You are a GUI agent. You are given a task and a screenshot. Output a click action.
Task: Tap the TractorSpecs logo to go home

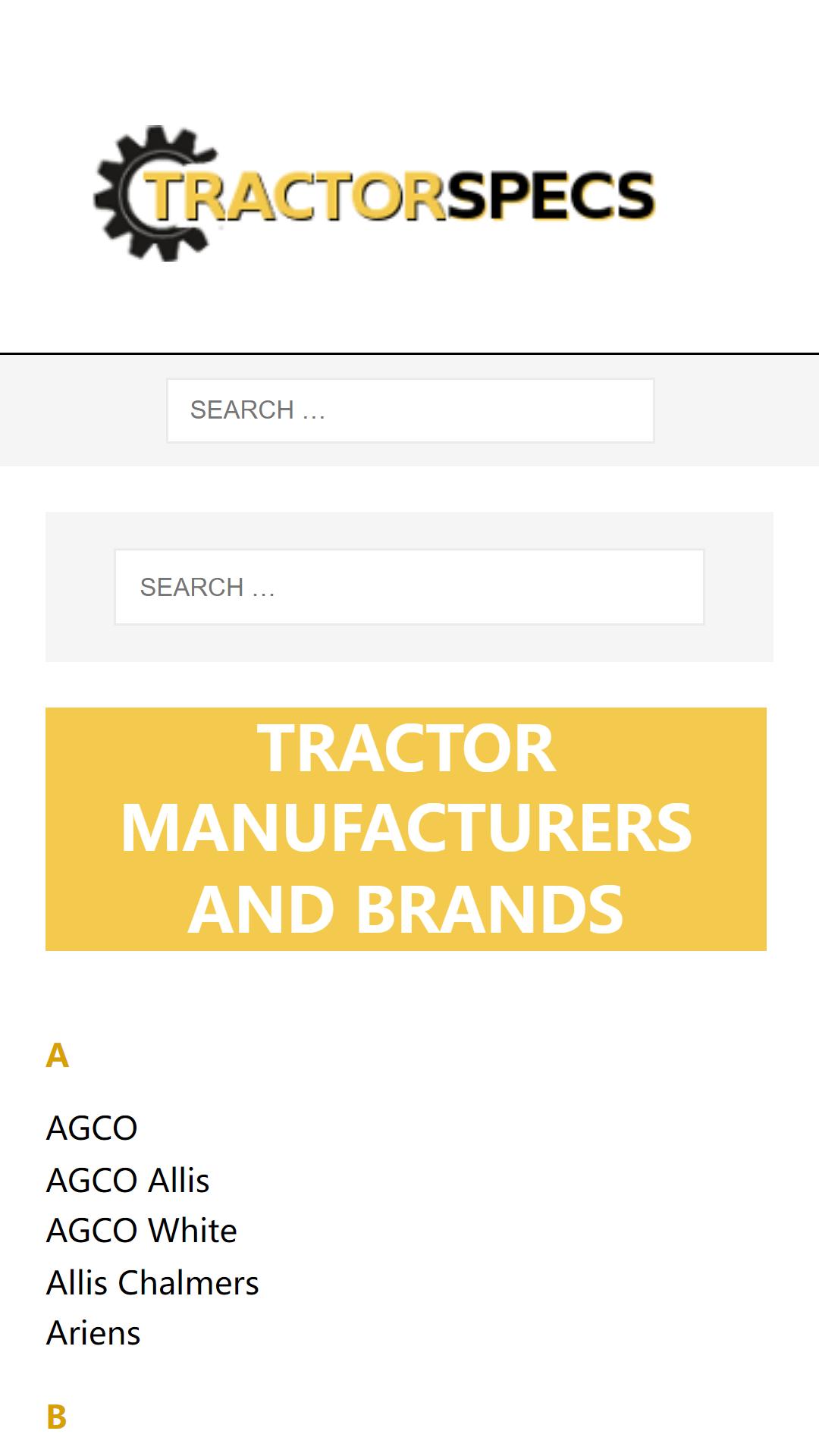pos(375,193)
